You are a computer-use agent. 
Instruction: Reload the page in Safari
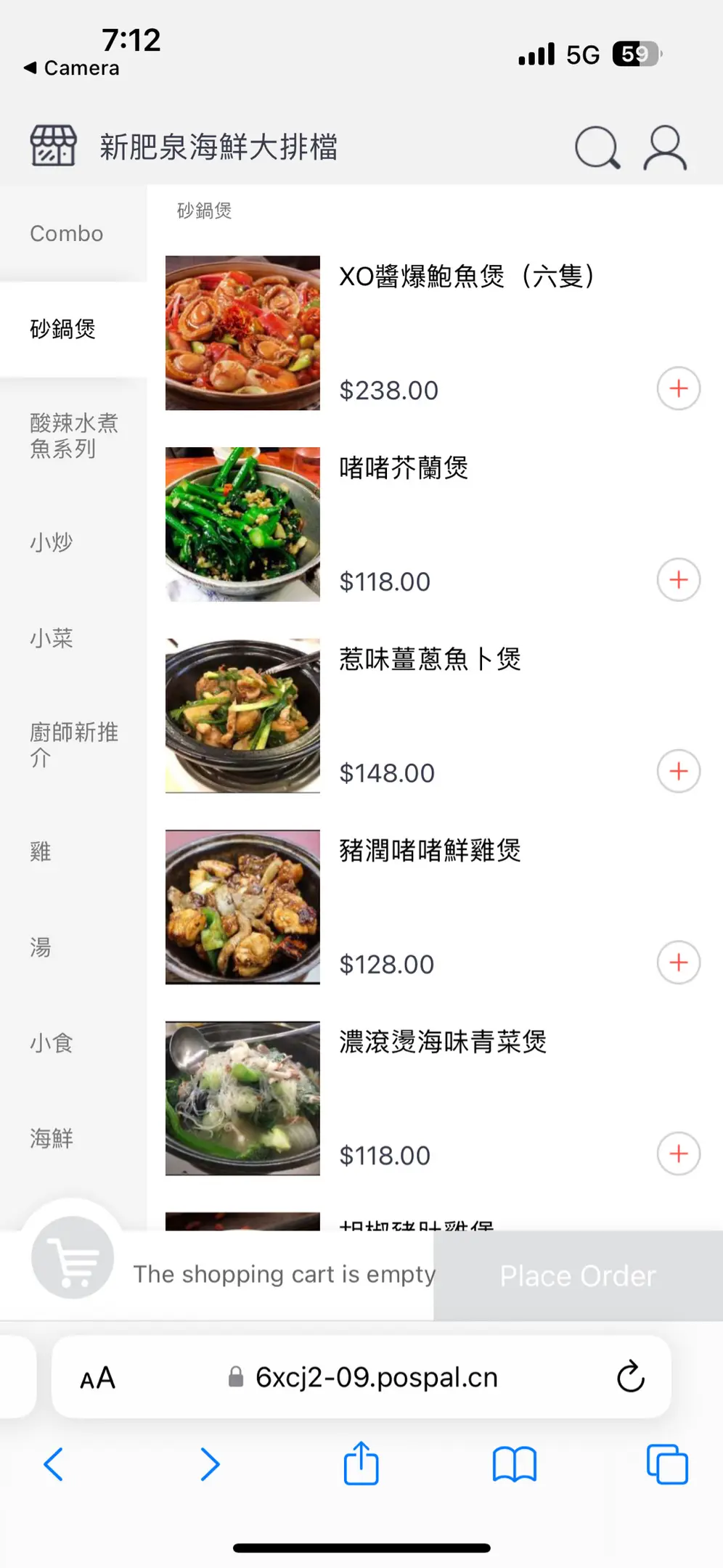click(630, 1376)
